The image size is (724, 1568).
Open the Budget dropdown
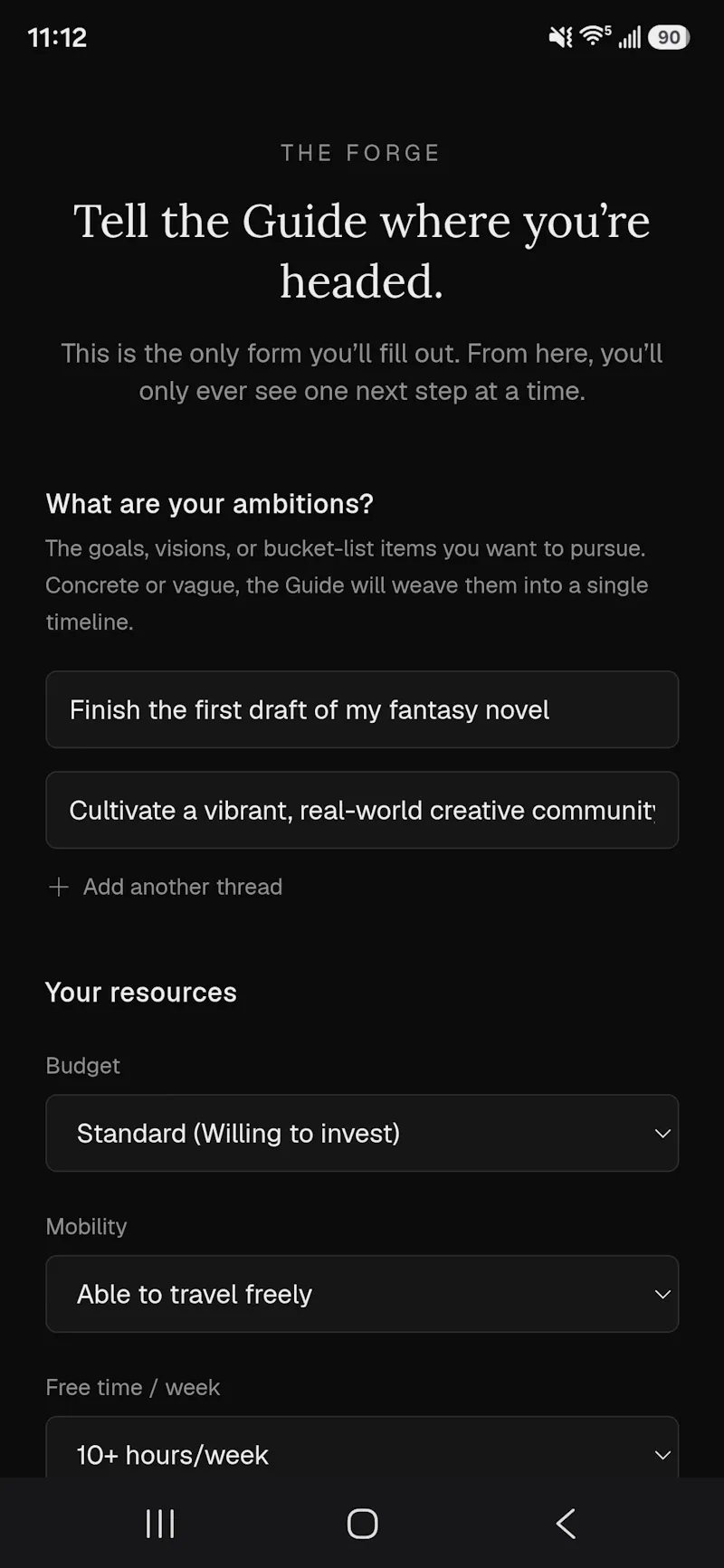(362, 1133)
